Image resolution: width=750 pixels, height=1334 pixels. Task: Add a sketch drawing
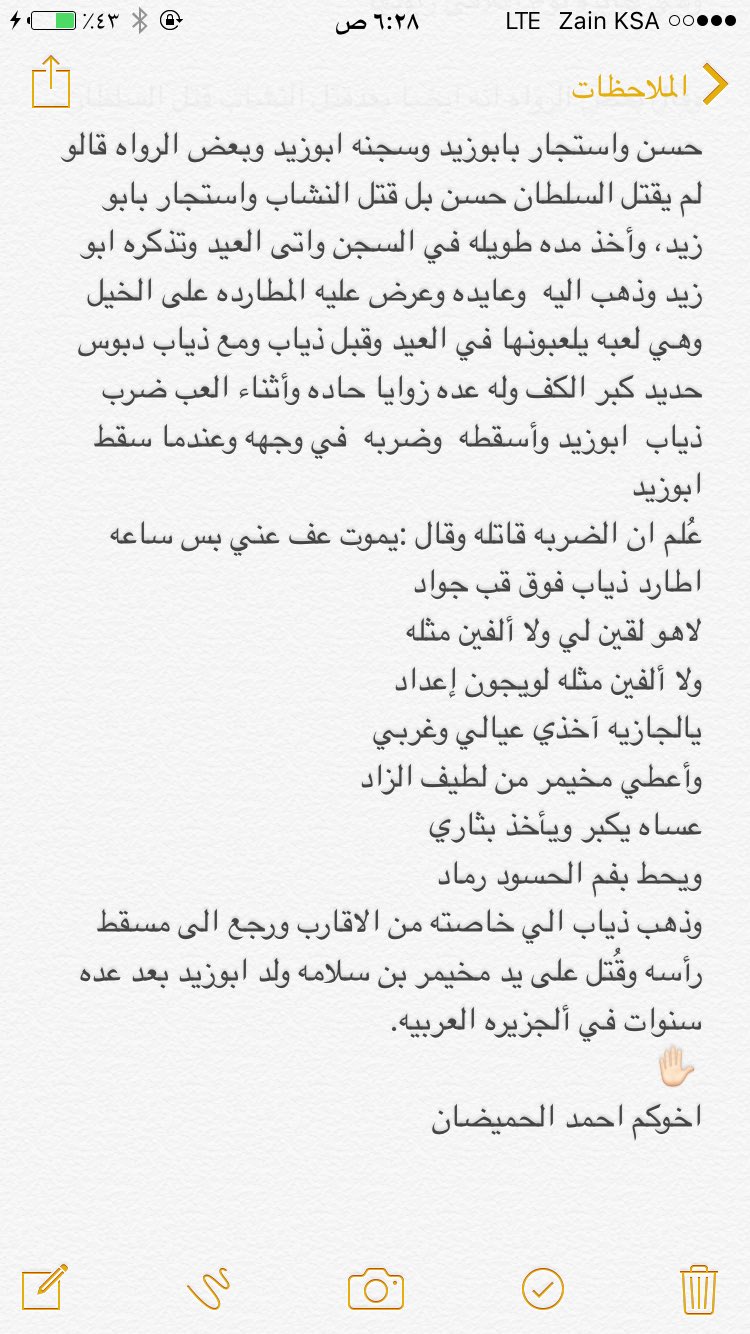pyautogui.click(x=210, y=1288)
